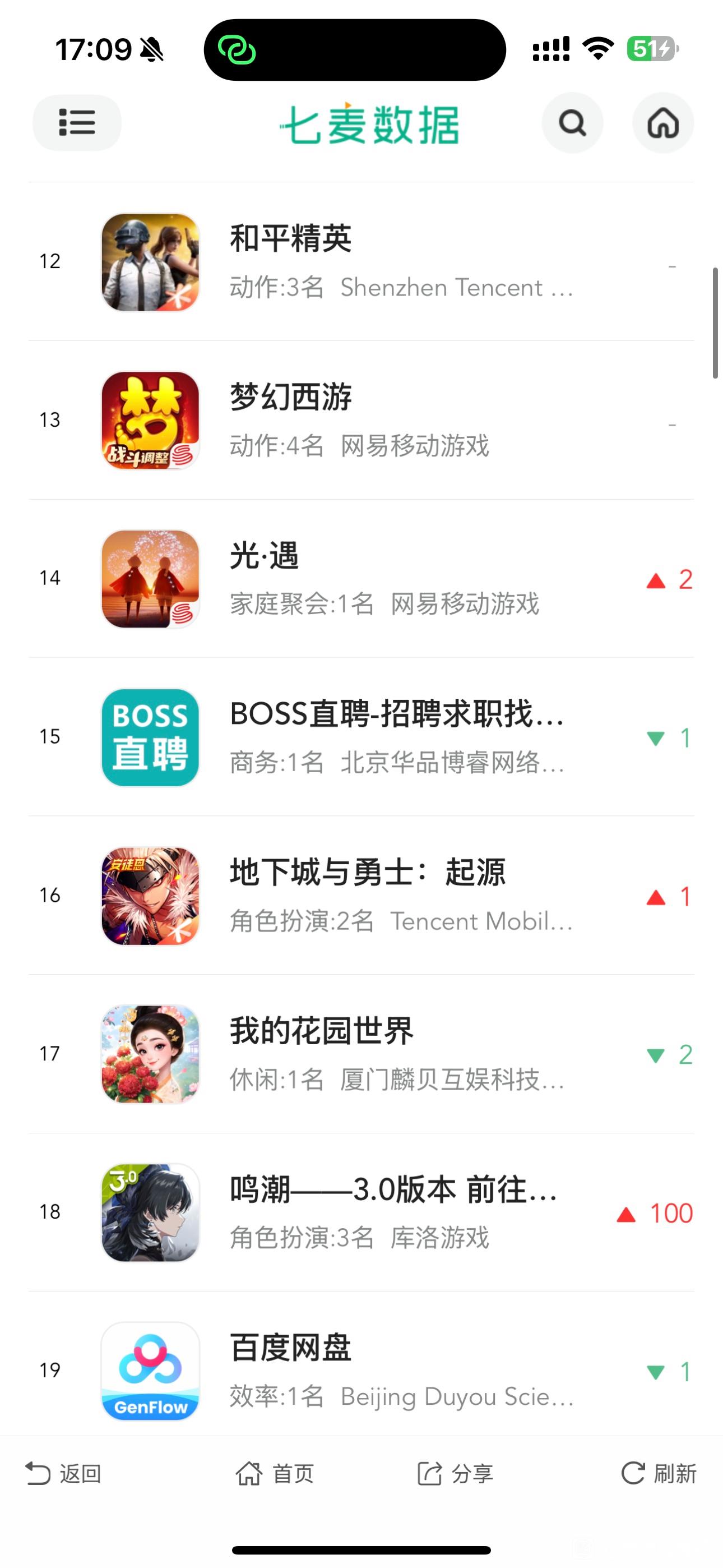Refresh the page with 刷新

(x=659, y=1474)
